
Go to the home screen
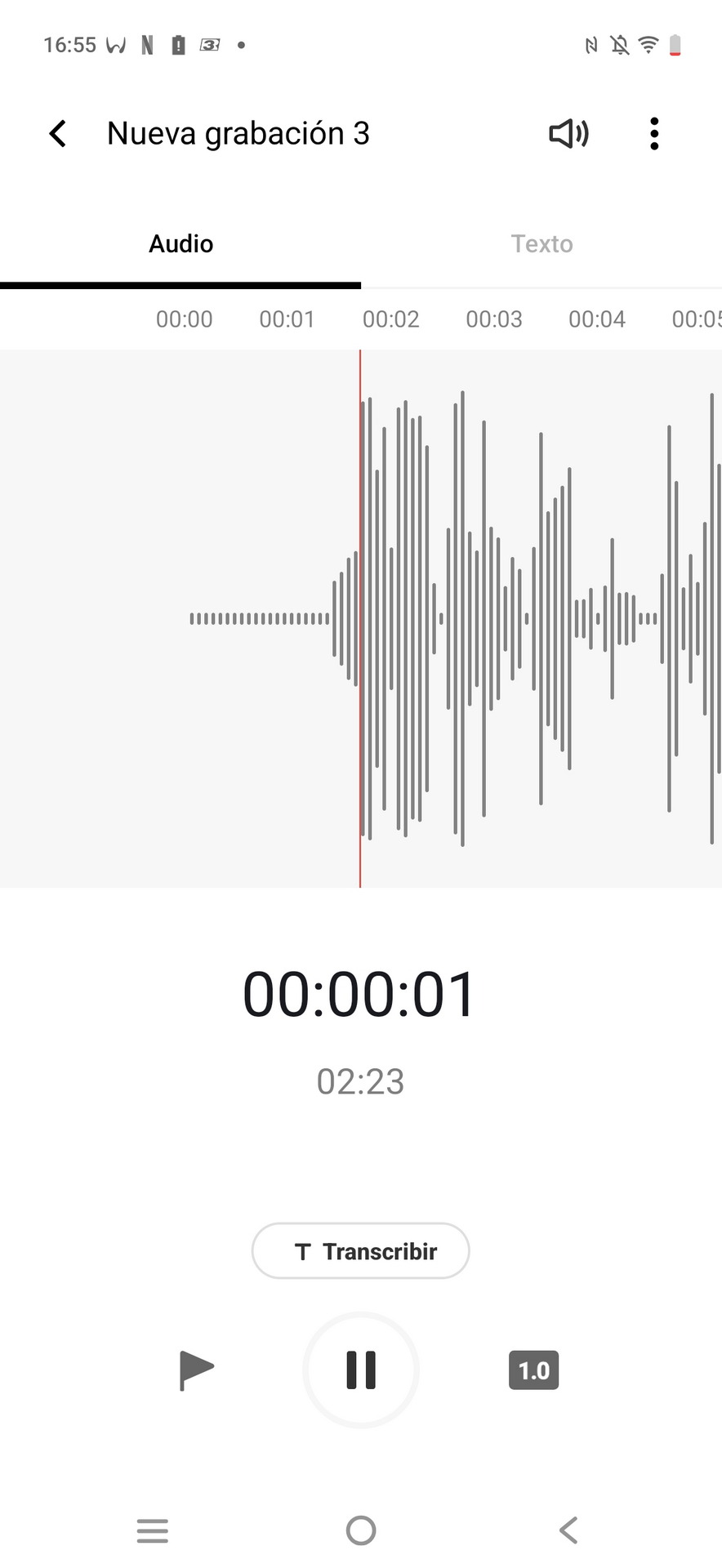click(361, 1530)
